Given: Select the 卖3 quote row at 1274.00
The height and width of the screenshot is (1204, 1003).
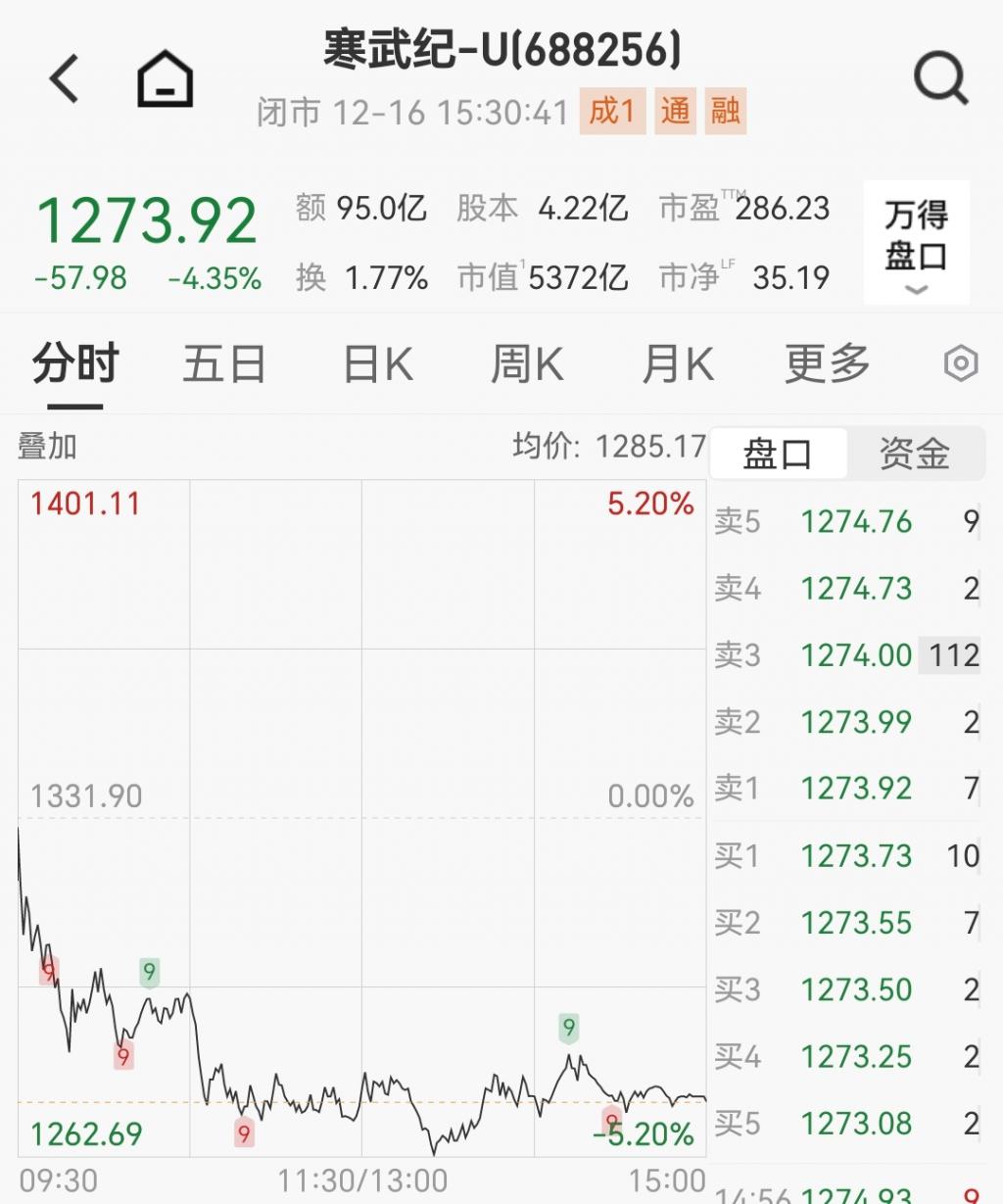Looking at the screenshot, I should click(846, 655).
